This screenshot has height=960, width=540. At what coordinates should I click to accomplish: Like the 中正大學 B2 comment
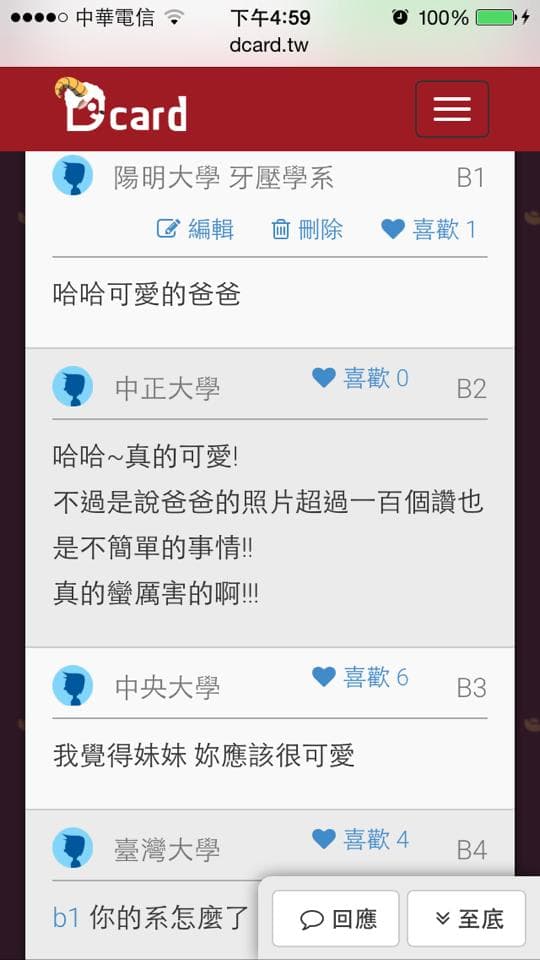[x=360, y=378]
